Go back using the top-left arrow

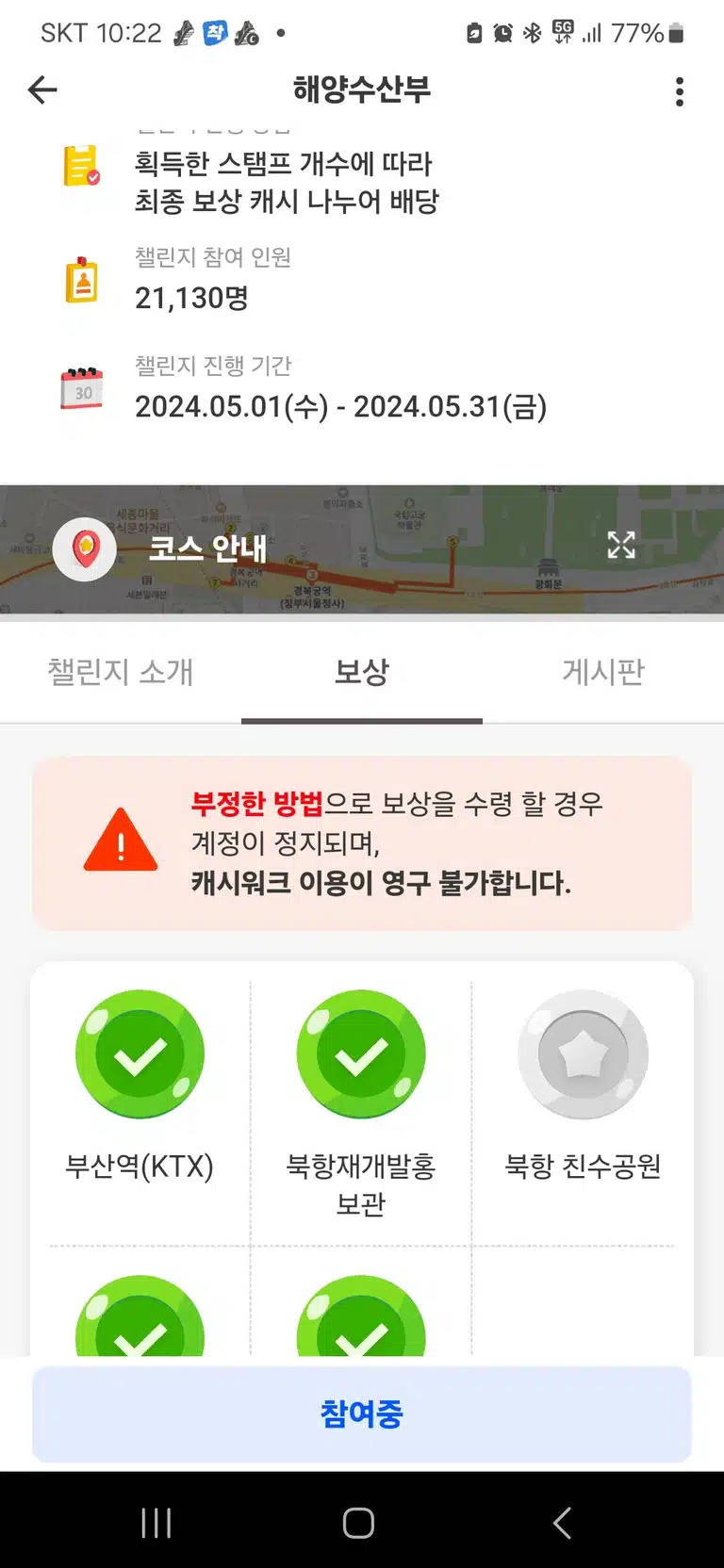coord(42,90)
